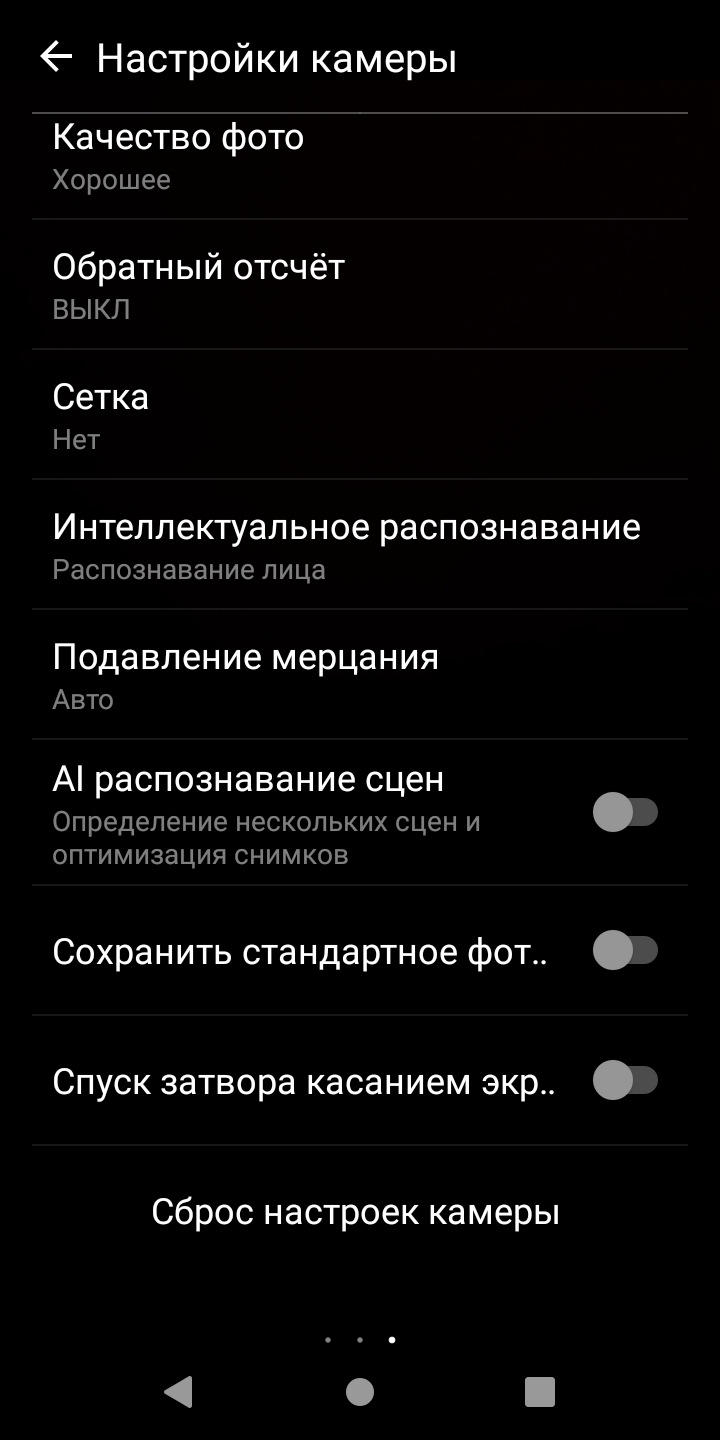Screen dimensions: 720x1440
Task: Open Обратный отсчёт setting
Action: [360, 285]
